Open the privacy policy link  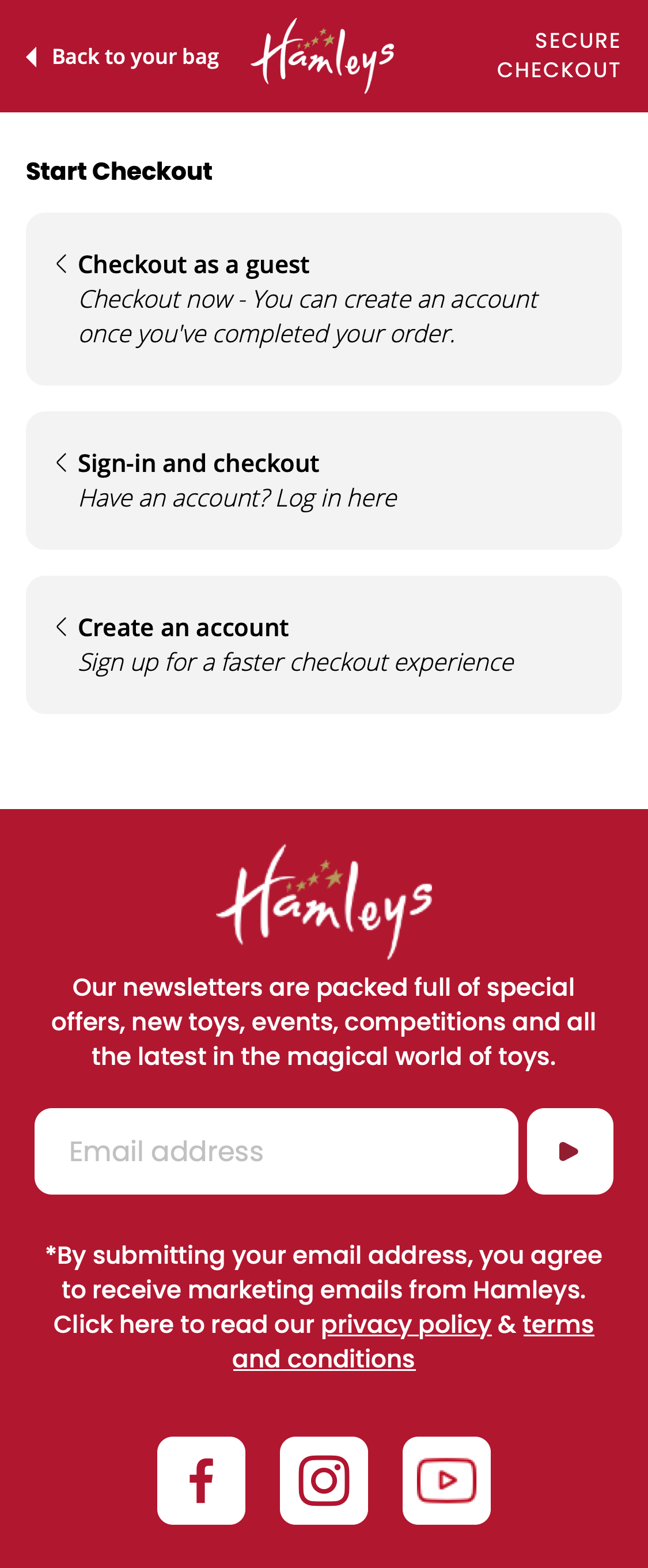406,1324
